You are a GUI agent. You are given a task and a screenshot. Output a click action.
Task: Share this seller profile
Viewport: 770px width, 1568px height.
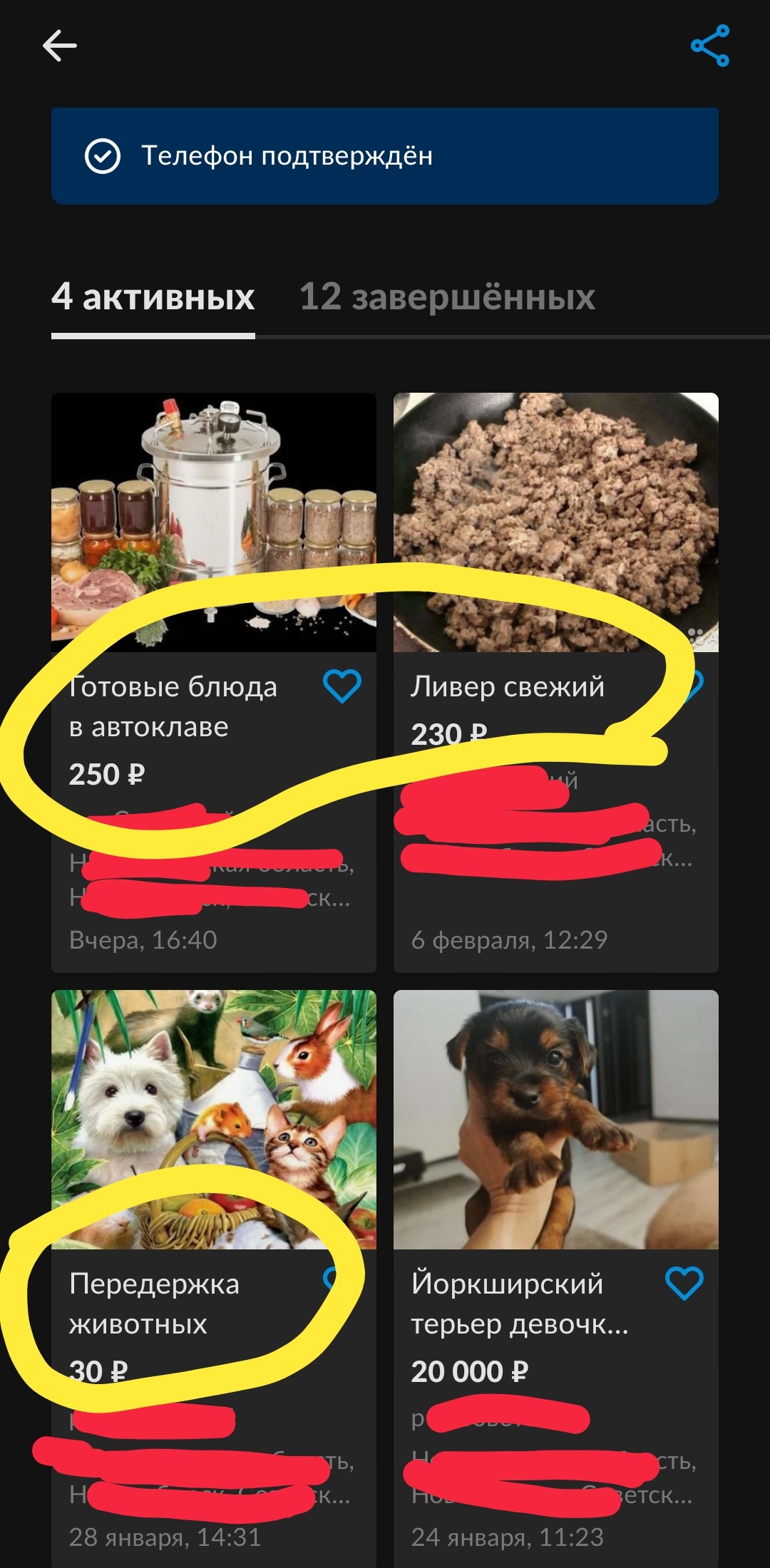point(709,46)
